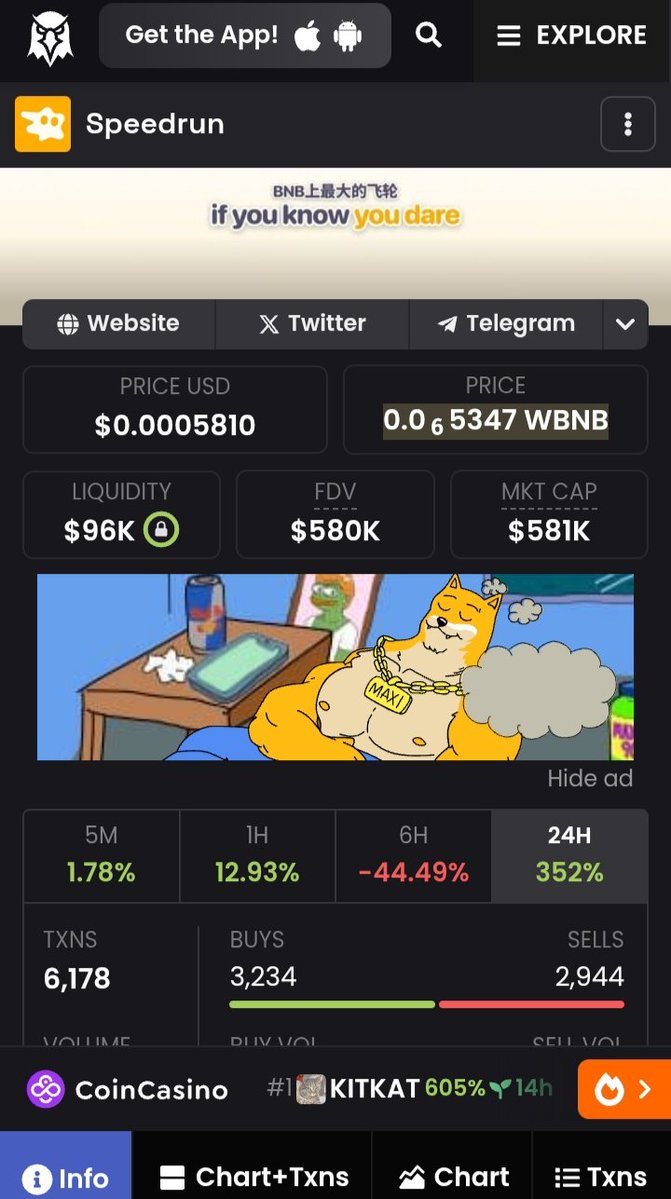
Task: Tap the Get the App button
Action: click(244, 36)
